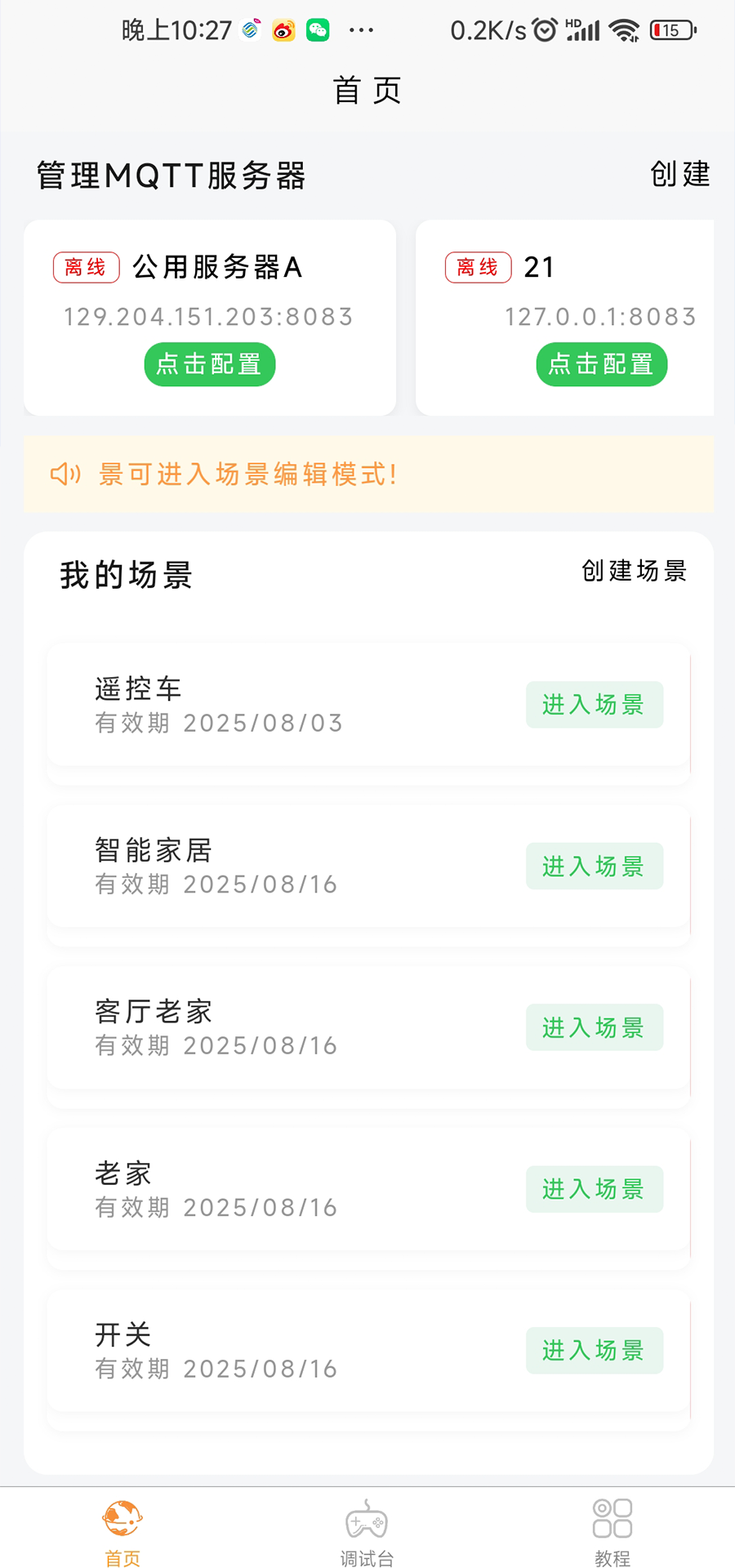Tap the Wi-Fi icon in the status bar

tap(623, 29)
